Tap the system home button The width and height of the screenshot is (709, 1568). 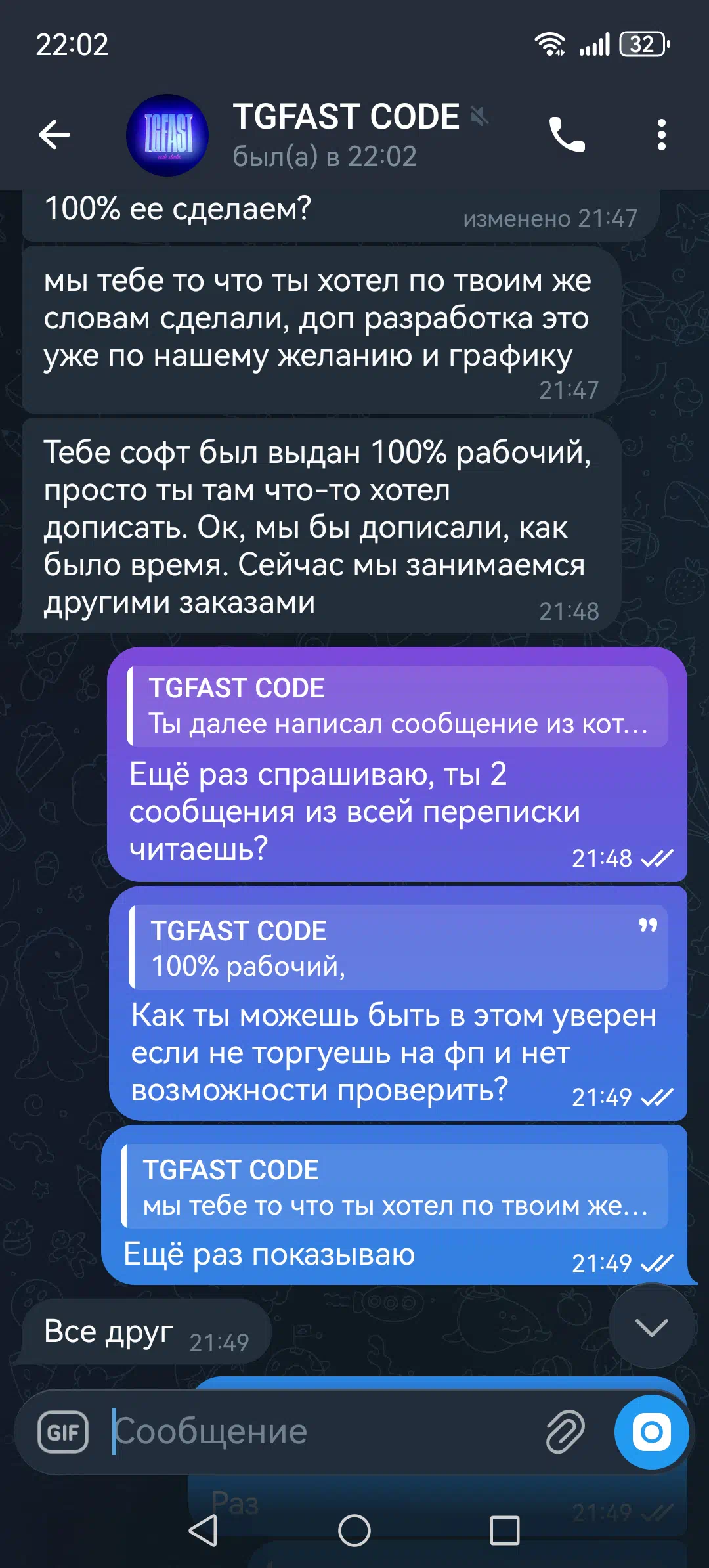[x=354, y=1531]
